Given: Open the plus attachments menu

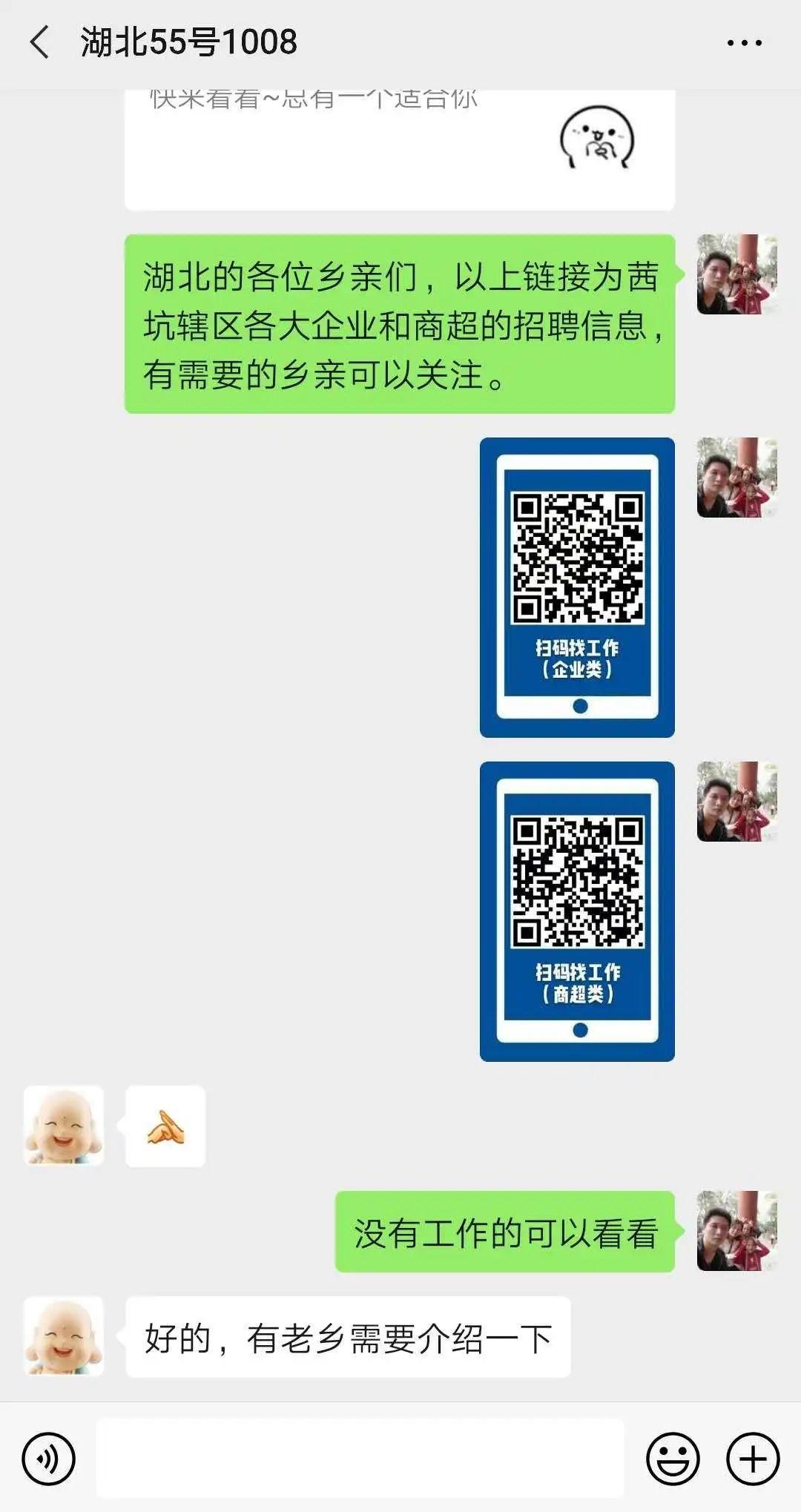Looking at the screenshot, I should (x=752, y=1459).
